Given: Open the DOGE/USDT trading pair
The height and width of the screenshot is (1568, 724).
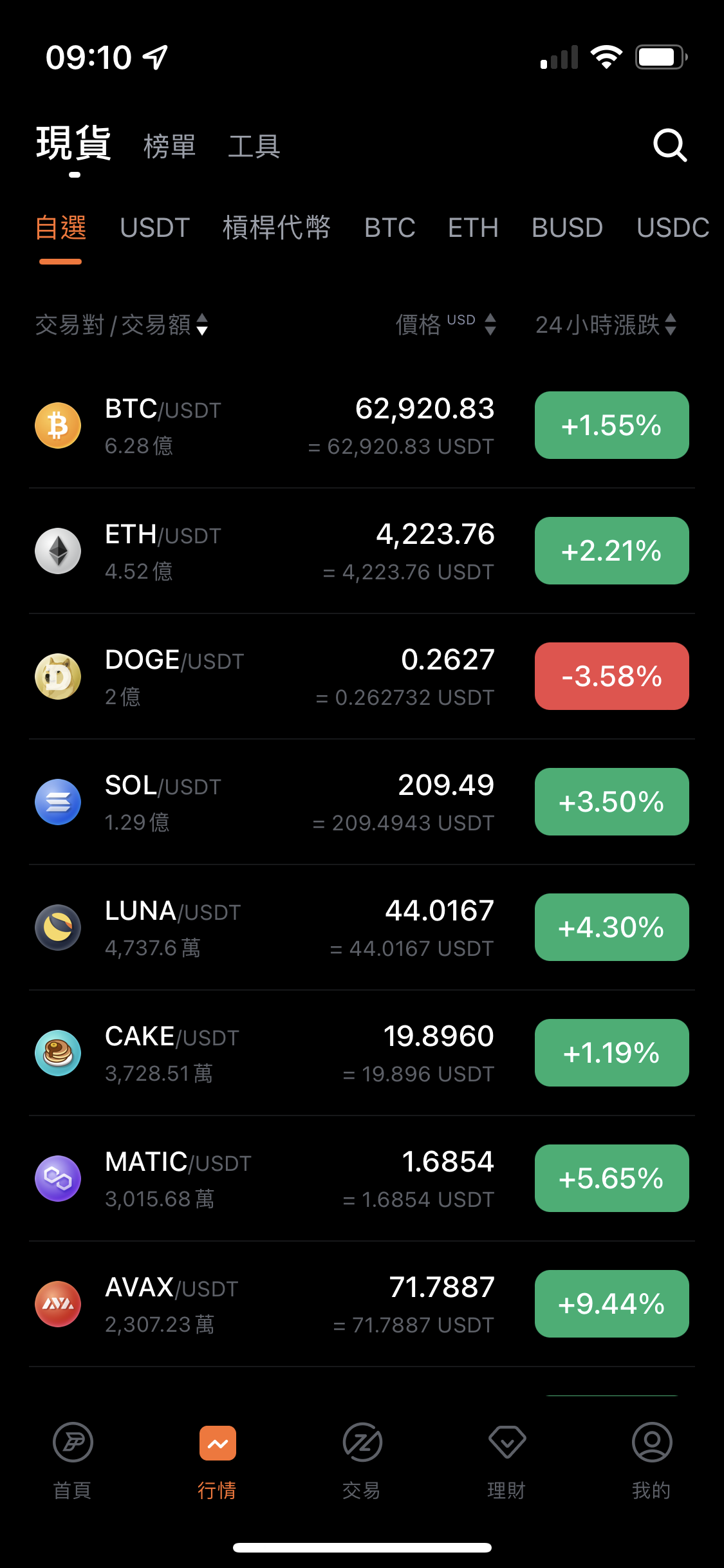Looking at the screenshot, I should [362, 677].
